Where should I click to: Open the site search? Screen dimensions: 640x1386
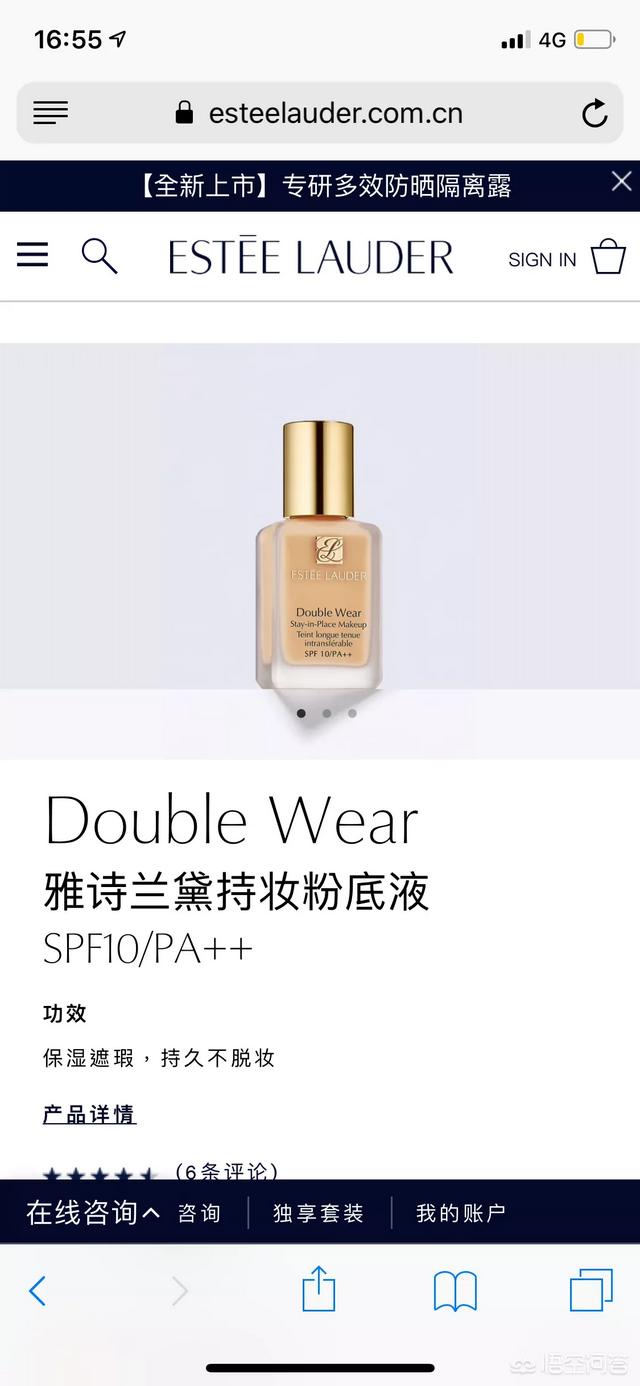pos(99,256)
